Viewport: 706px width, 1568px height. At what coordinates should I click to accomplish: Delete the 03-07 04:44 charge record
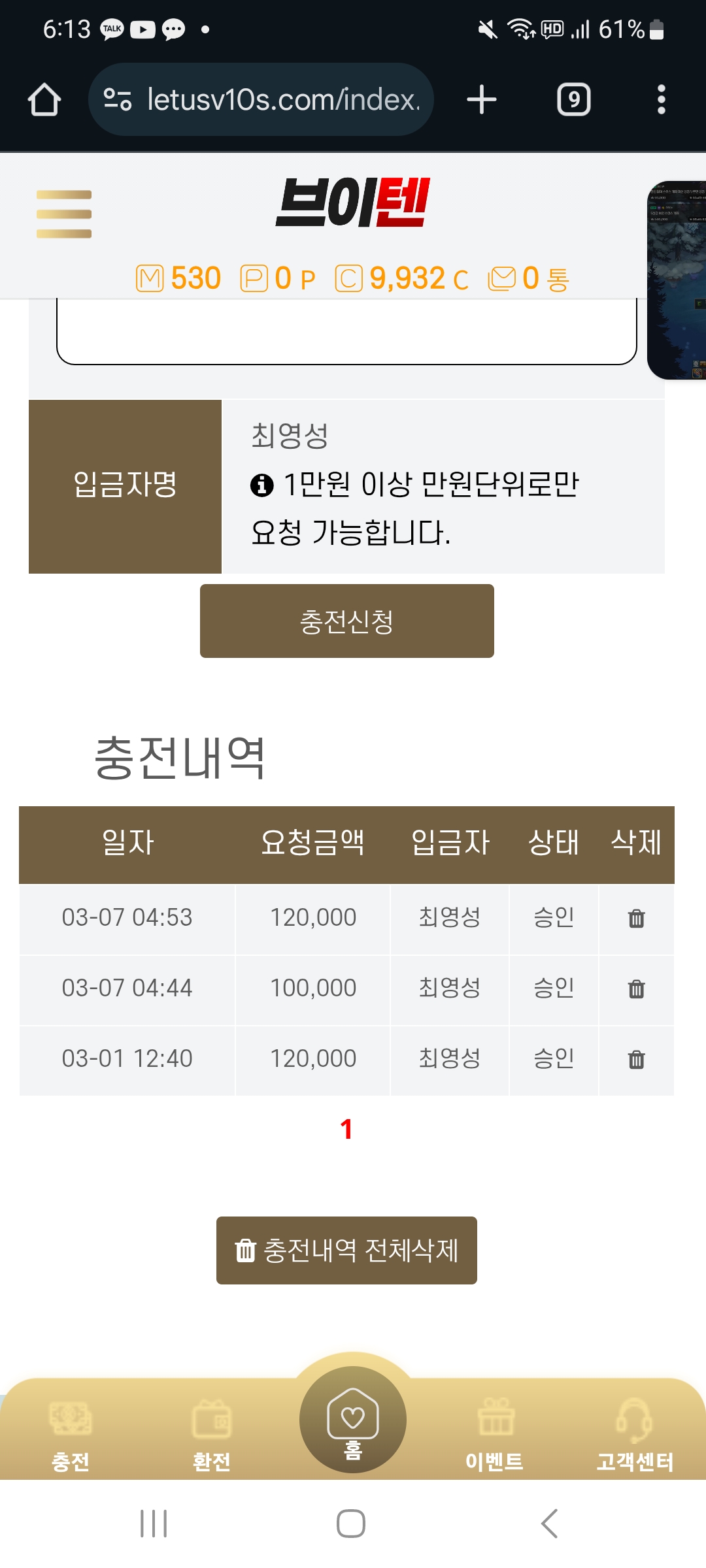(636, 989)
